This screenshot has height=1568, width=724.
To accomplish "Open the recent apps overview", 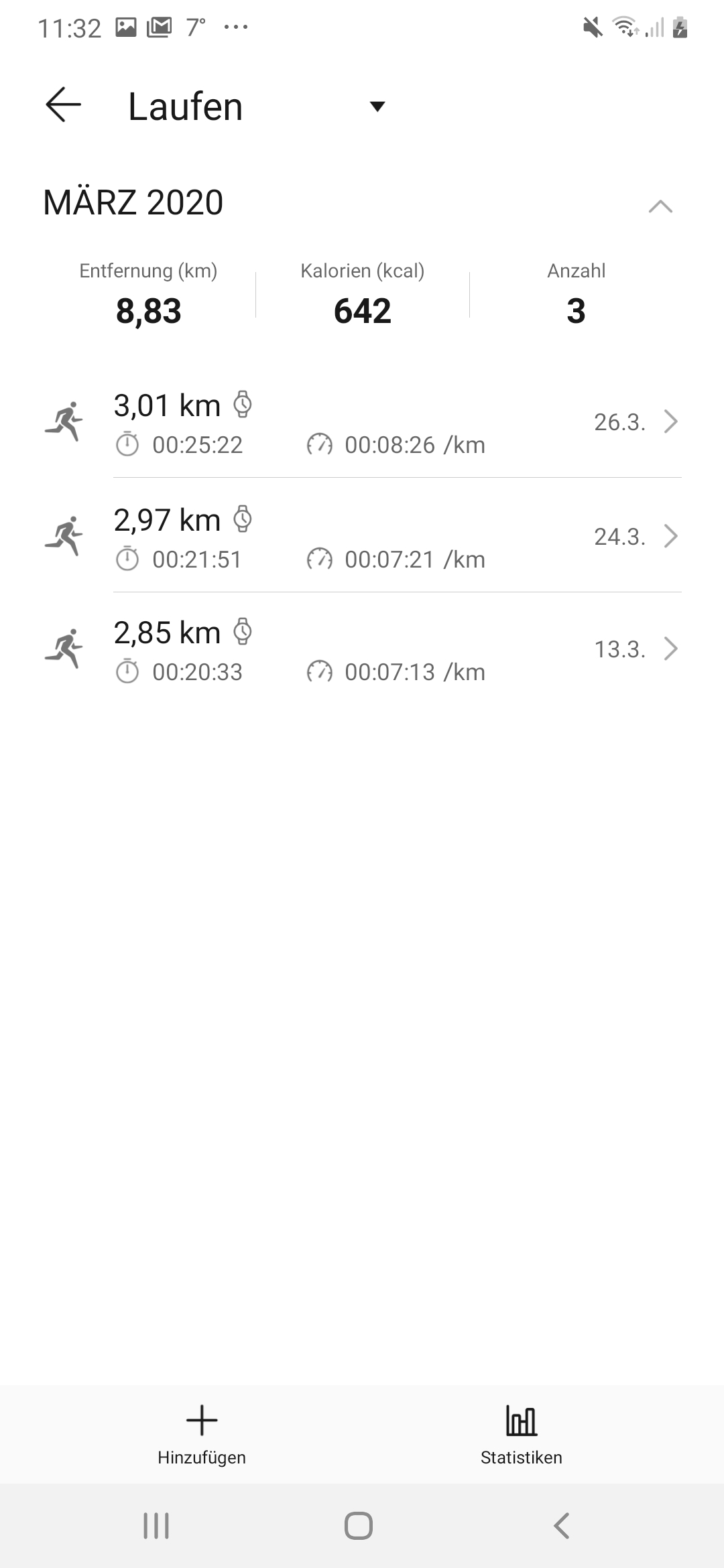I will 156,1526.
